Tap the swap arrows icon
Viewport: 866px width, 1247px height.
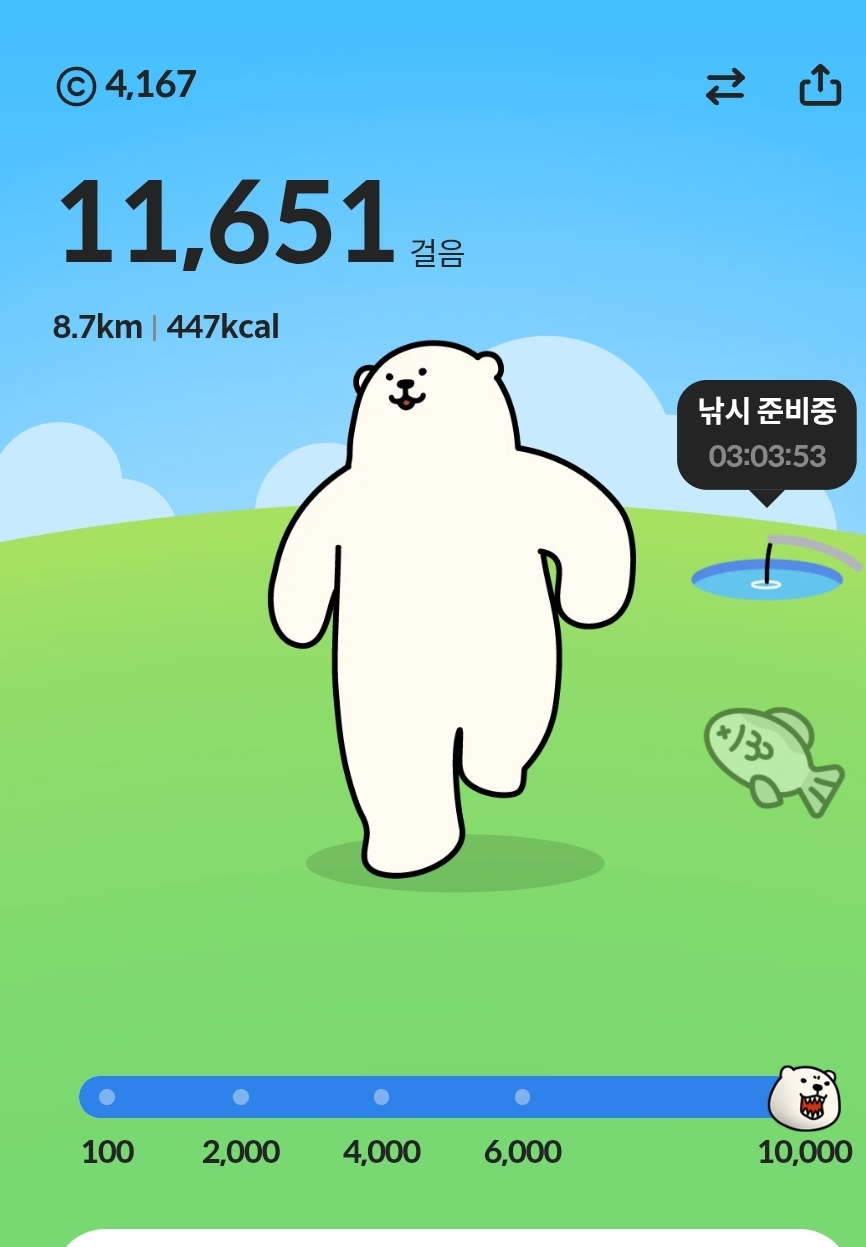point(725,87)
